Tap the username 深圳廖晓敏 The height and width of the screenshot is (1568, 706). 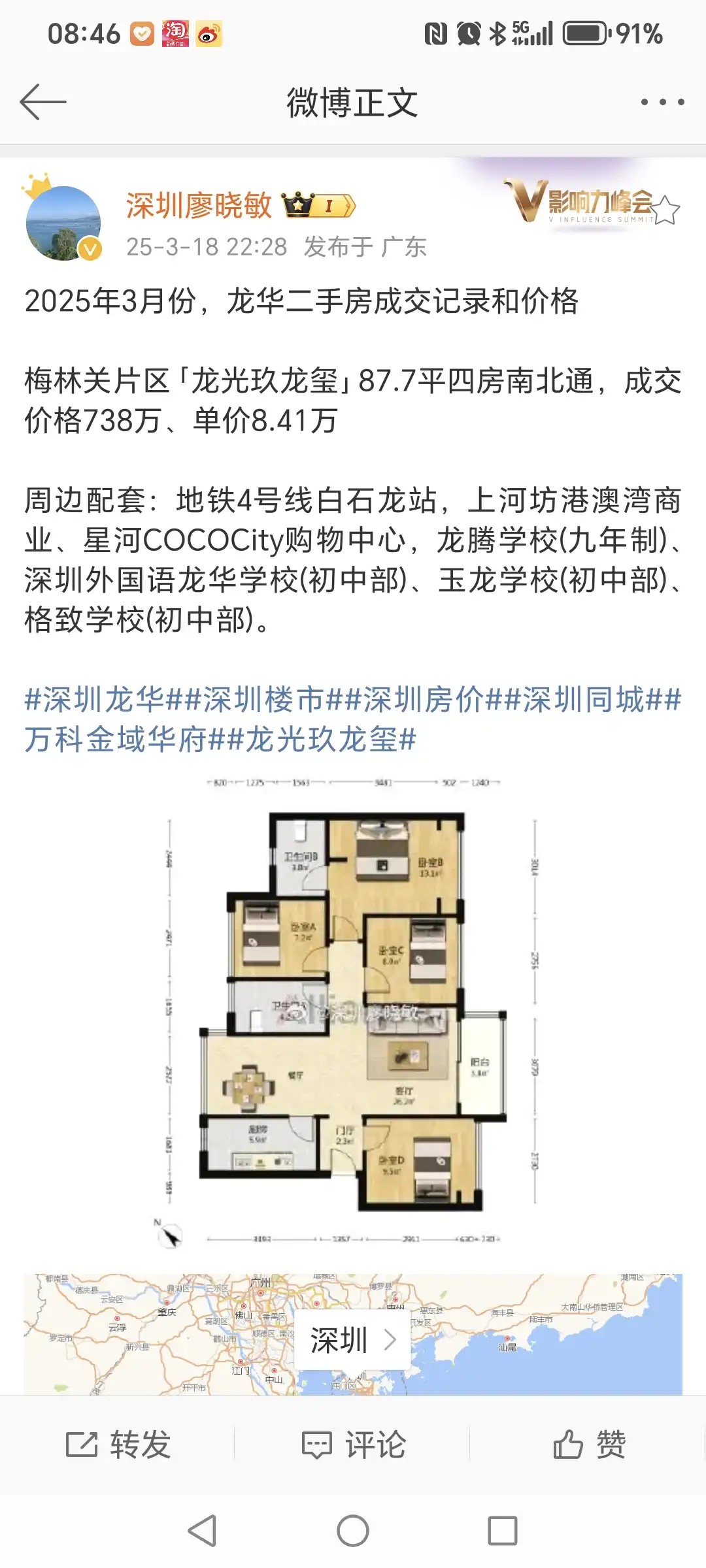tap(199, 206)
